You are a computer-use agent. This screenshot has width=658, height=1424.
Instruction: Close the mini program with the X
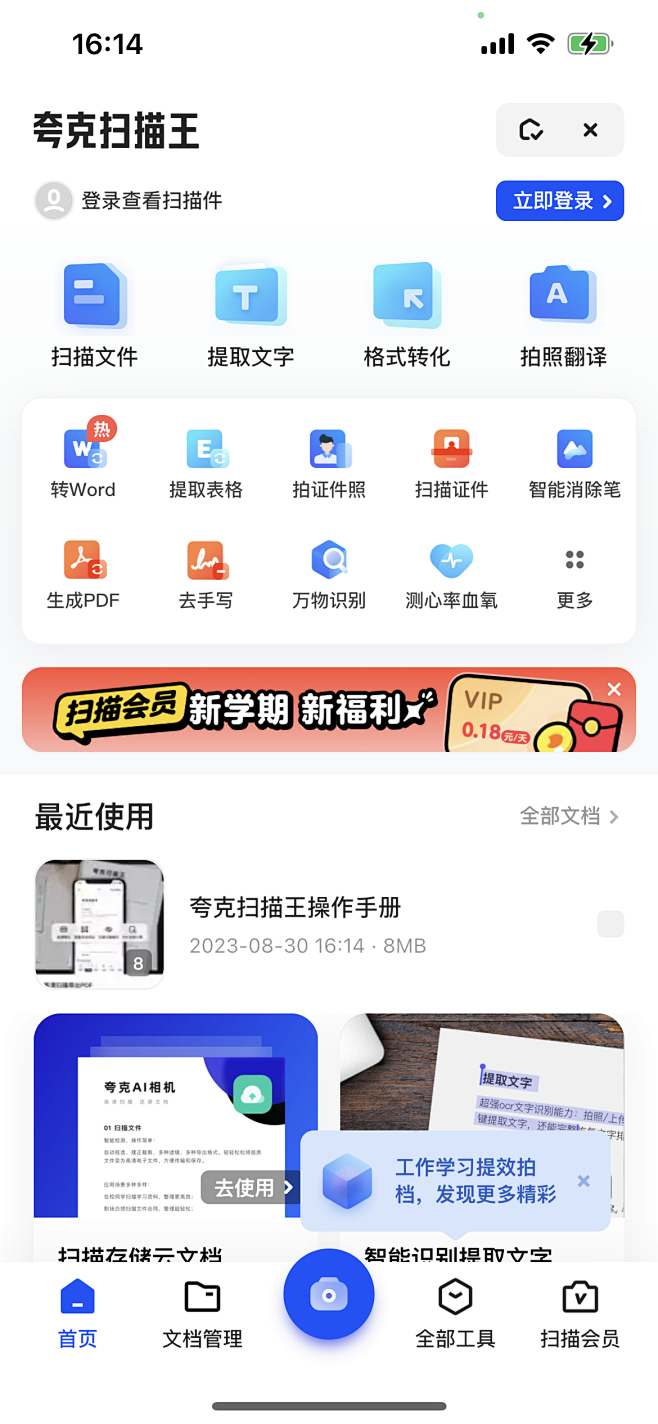pyautogui.click(x=590, y=130)
